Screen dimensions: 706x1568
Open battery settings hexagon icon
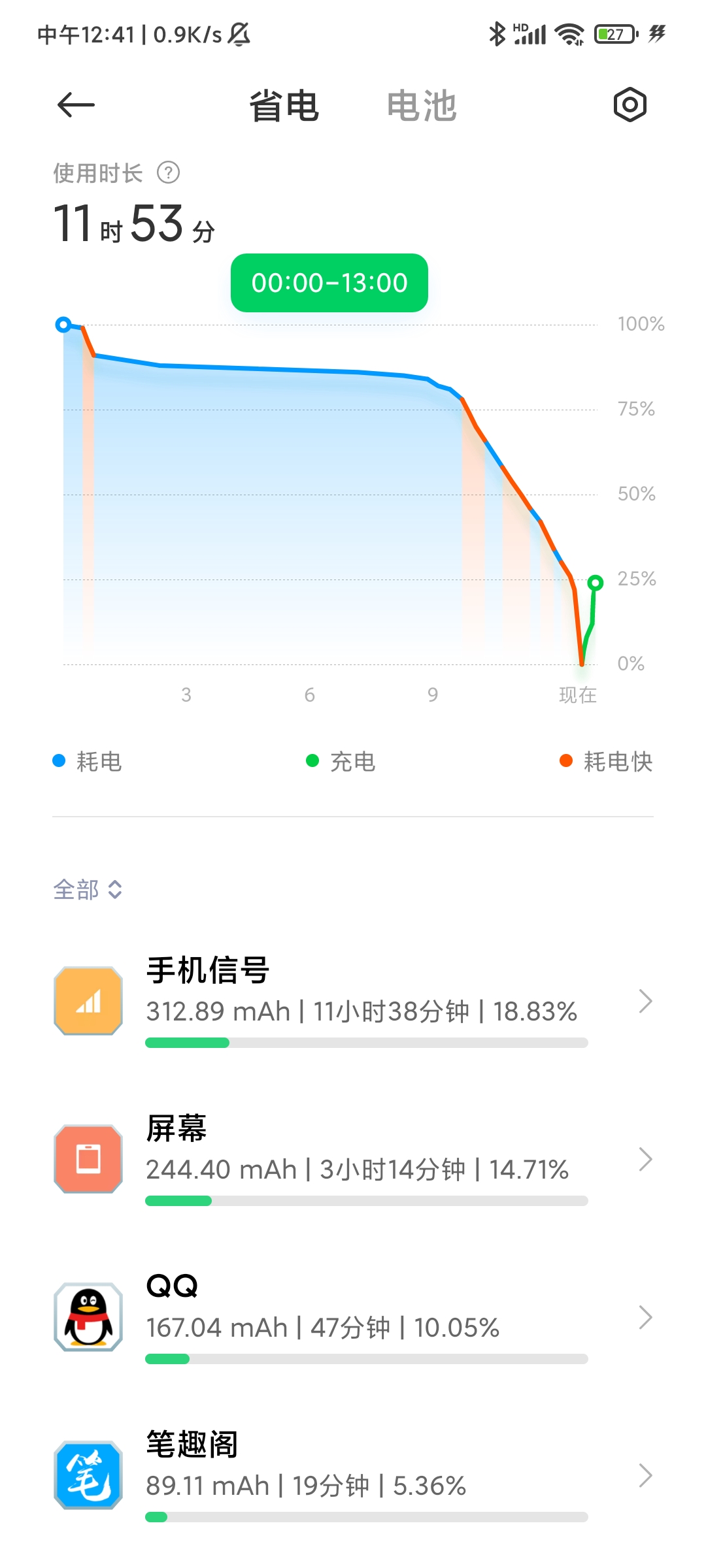(630, 105)
